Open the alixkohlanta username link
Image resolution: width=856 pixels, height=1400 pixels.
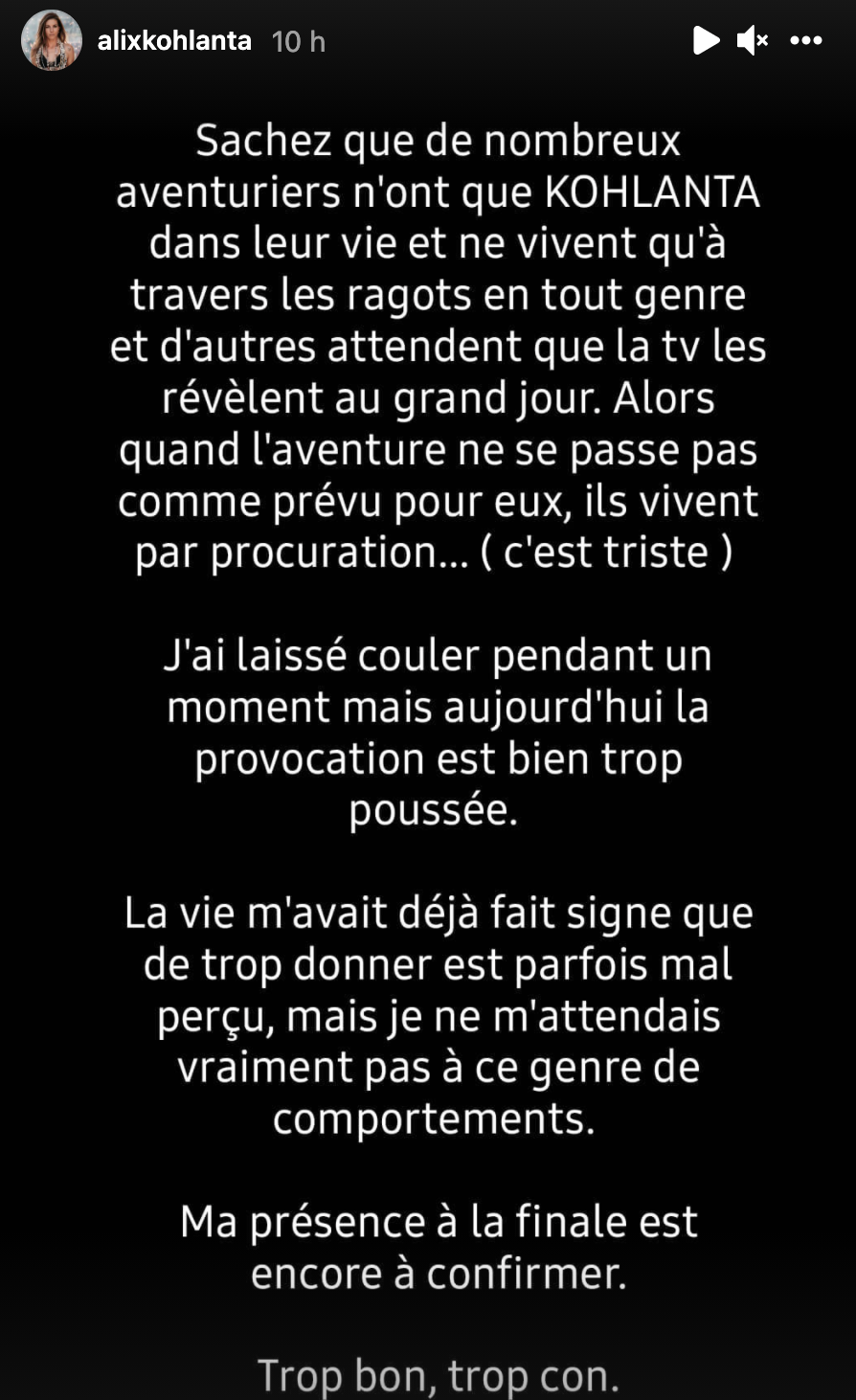pos(174,41)
